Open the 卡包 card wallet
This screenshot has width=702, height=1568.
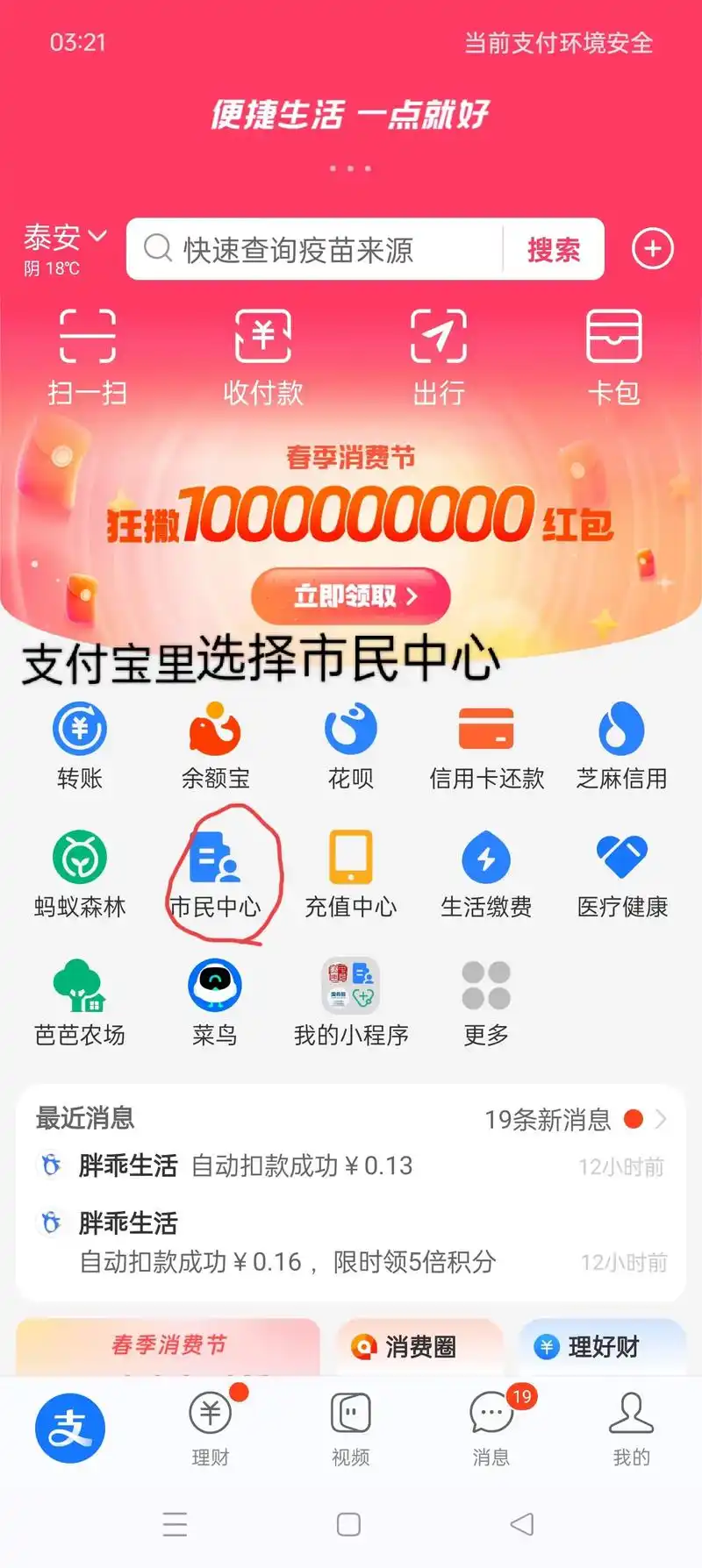point(613,355)
